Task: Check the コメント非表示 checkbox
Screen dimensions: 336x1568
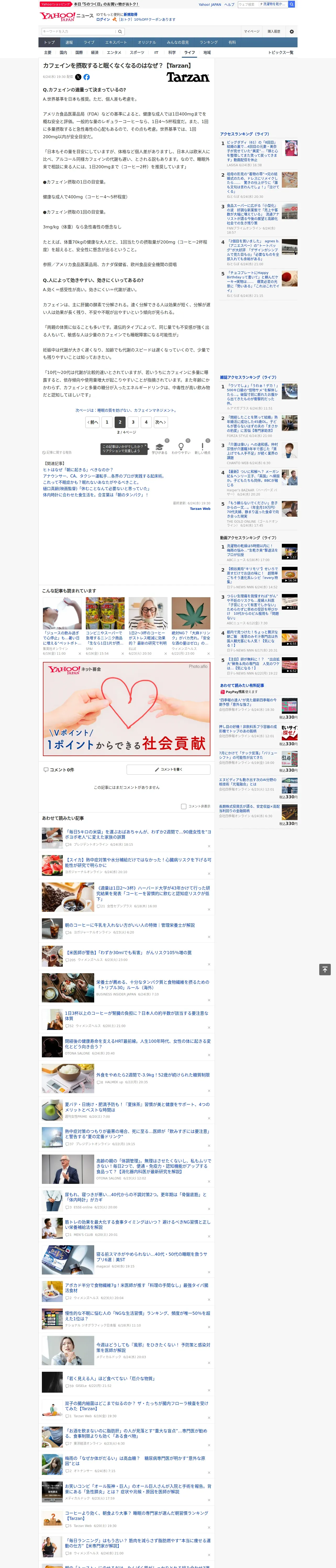Action: 183,806
